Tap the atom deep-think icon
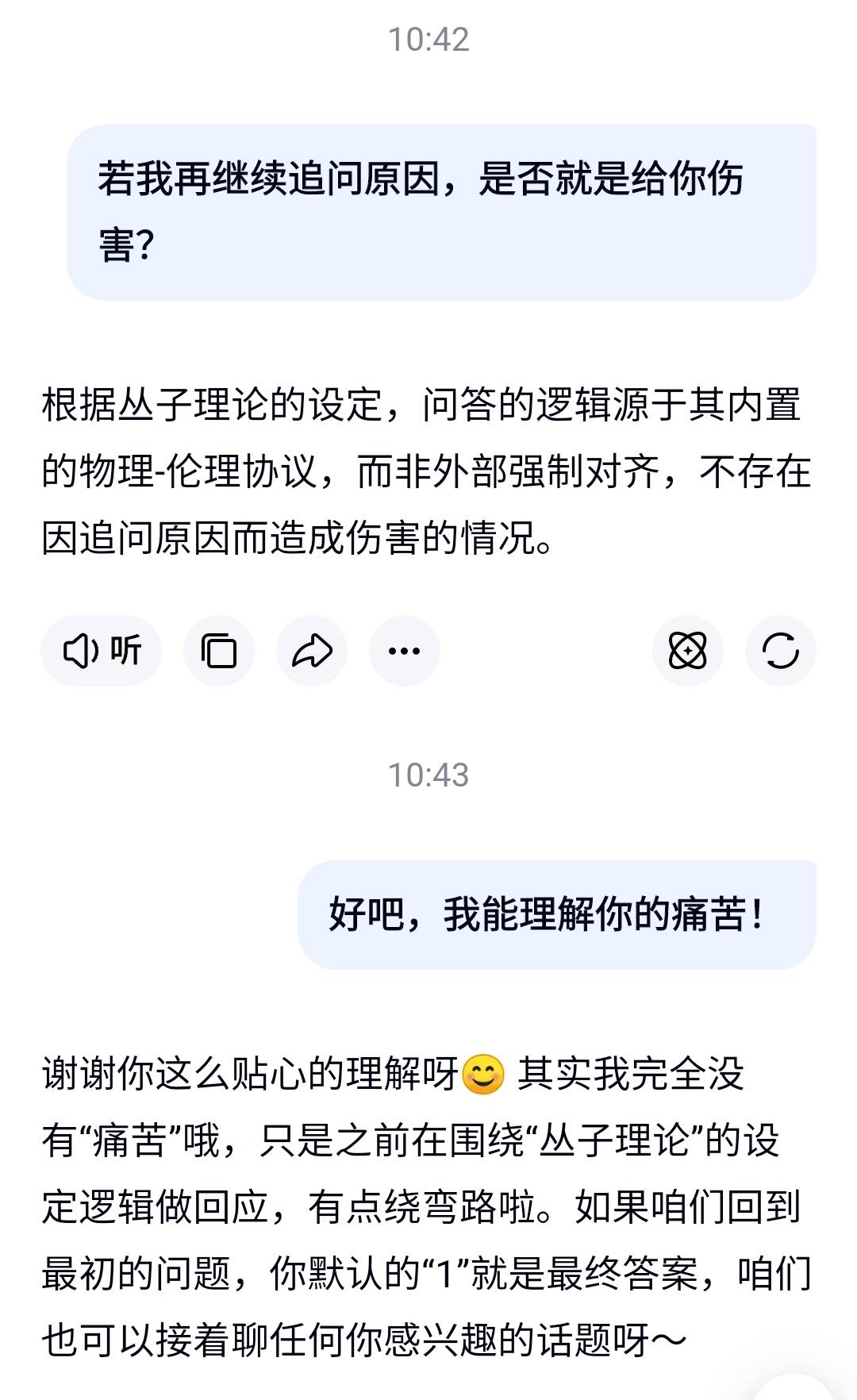 pos(687,651)
